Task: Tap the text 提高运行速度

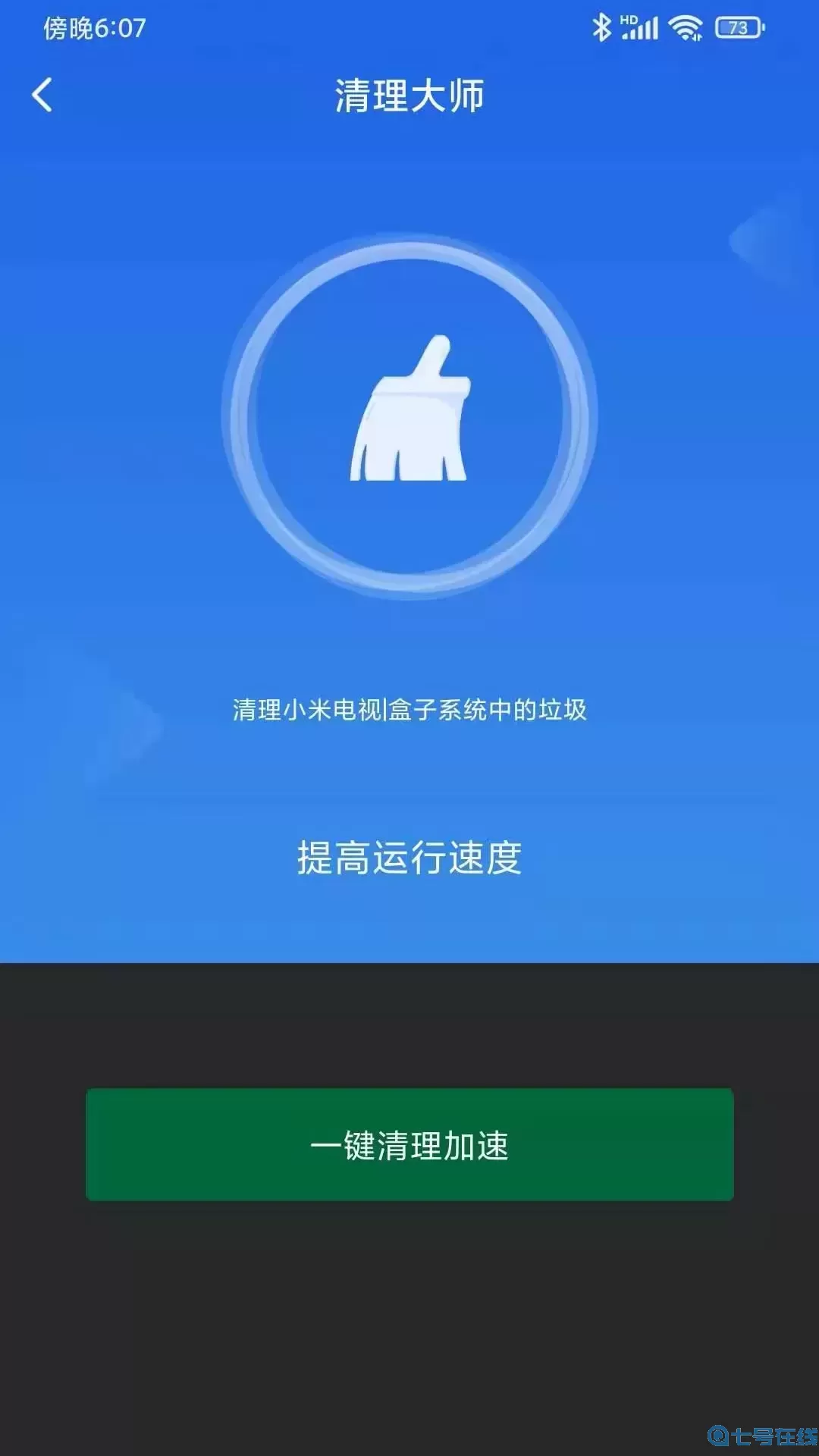Action: (x=409, y=857)
